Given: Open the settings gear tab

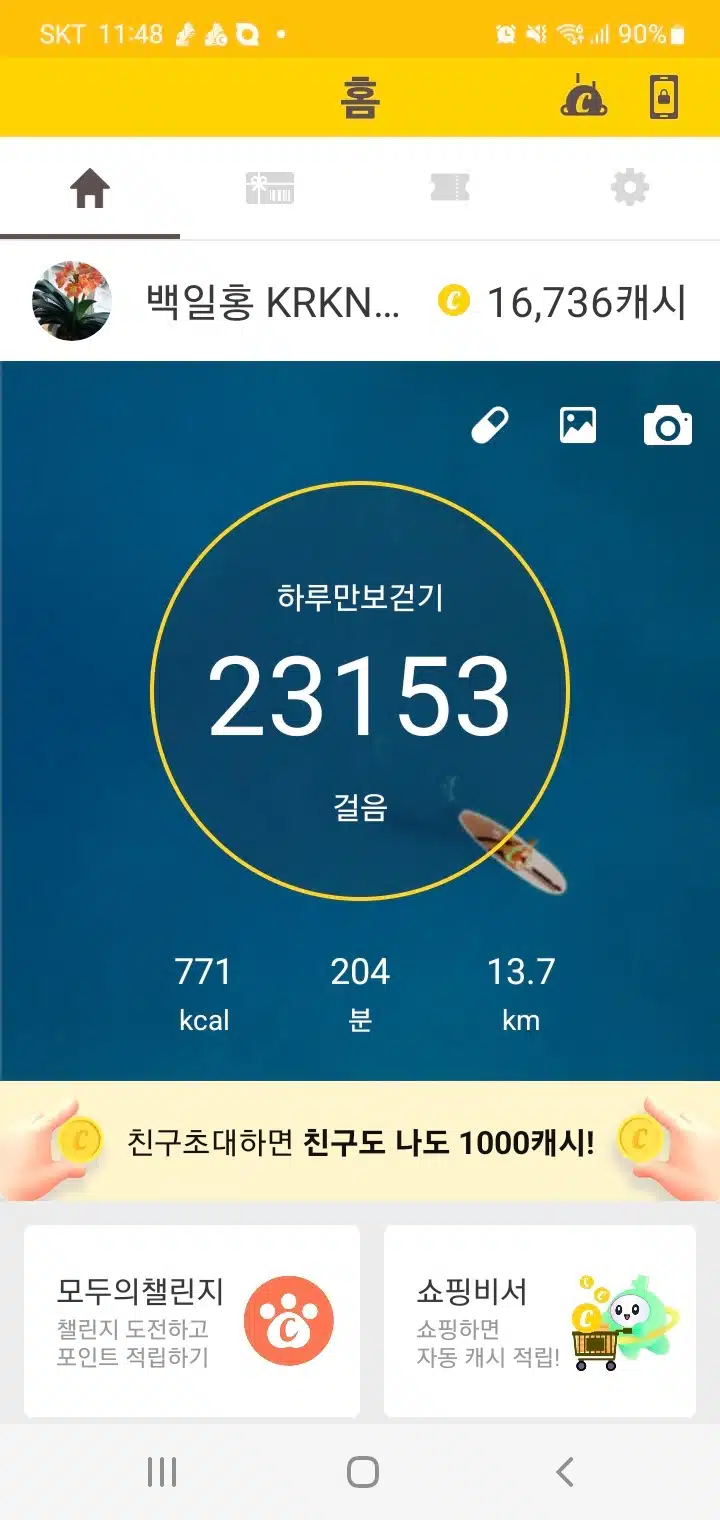Looking at the screenshot, I should tap(630, 188).
